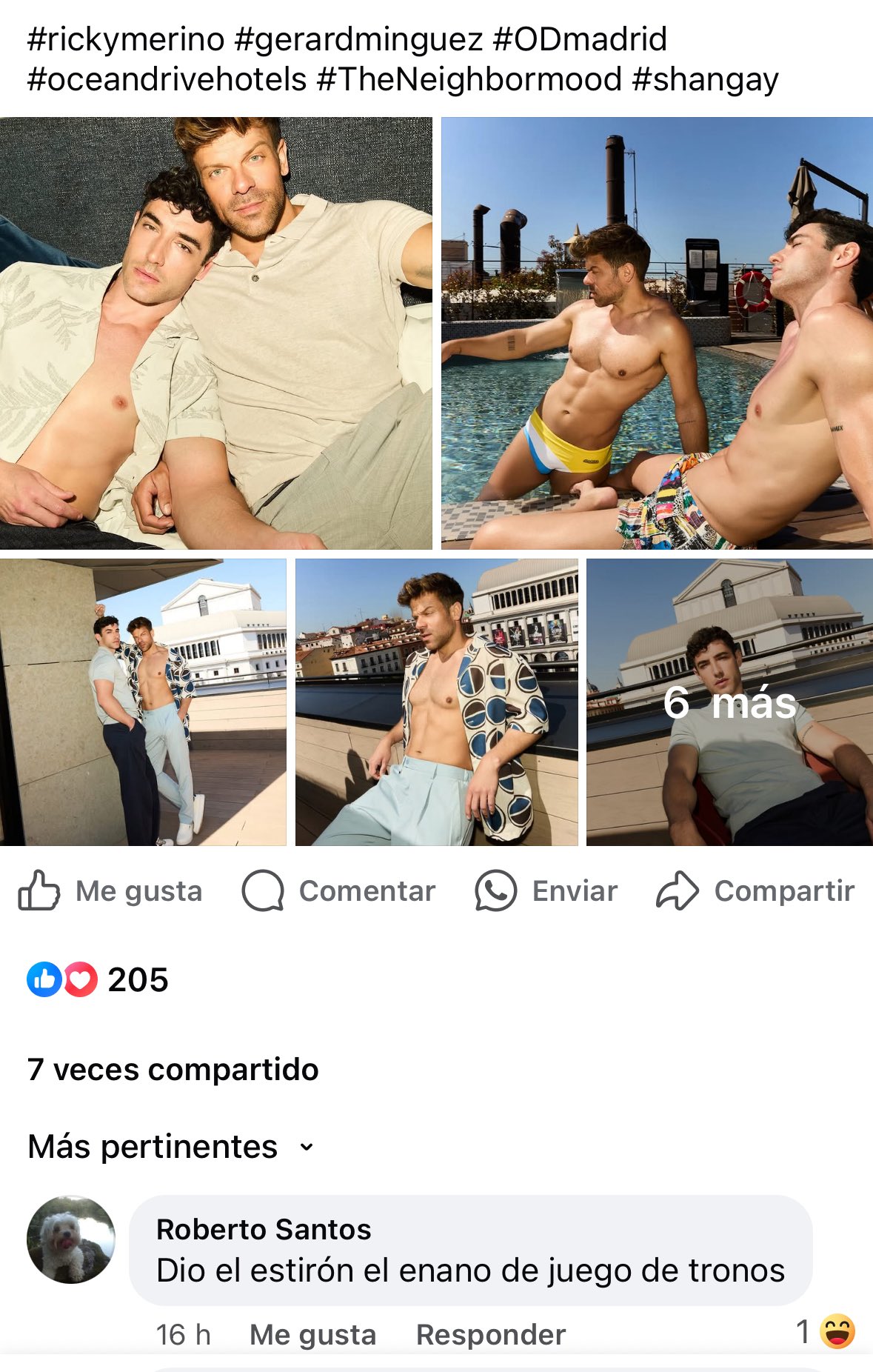Screen dimensions: 873x1372
Task: Open the #shangay hashtag
Action: pyautogui.click(x=705, y=79)
